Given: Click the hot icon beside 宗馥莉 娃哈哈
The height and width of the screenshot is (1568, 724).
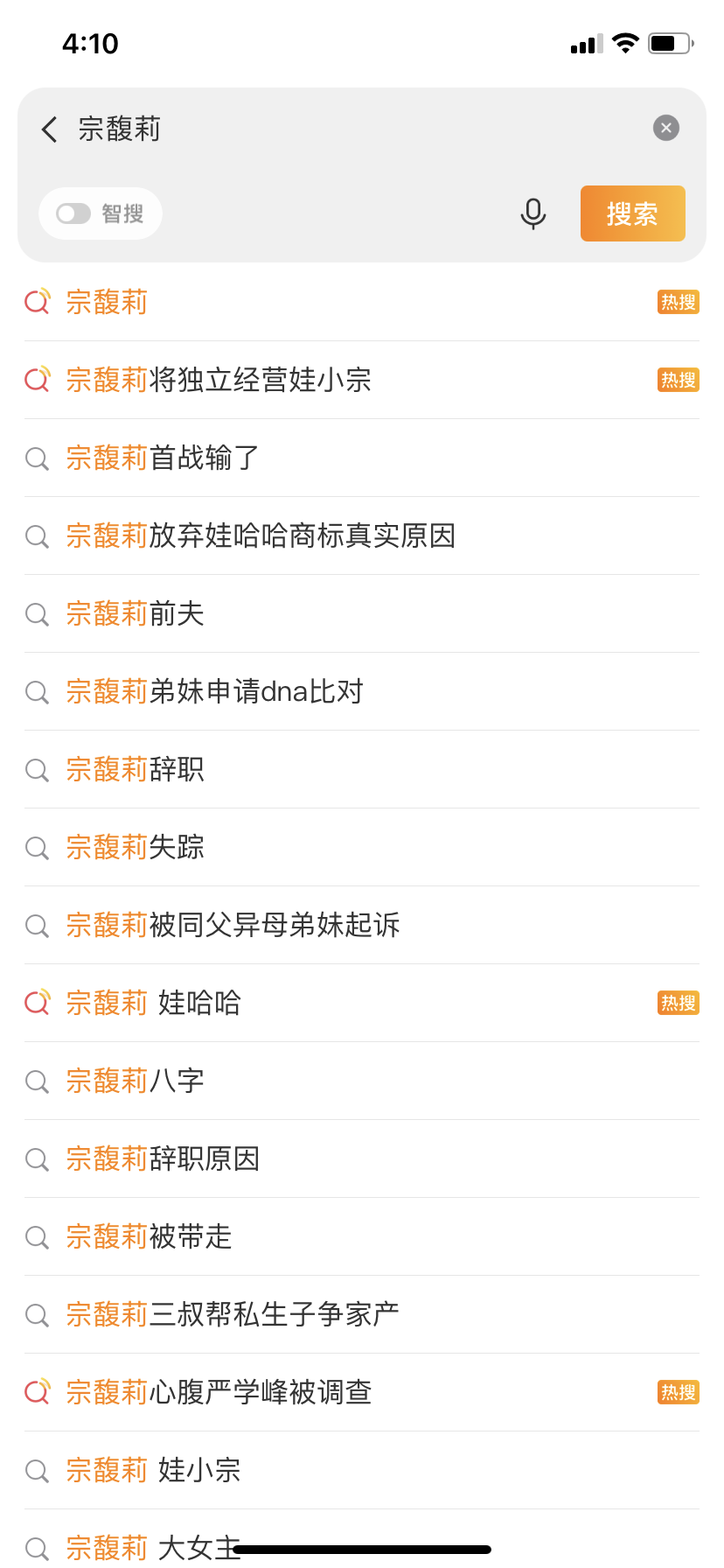Looking at the screenshot, I should click(x=36, y=1003).
